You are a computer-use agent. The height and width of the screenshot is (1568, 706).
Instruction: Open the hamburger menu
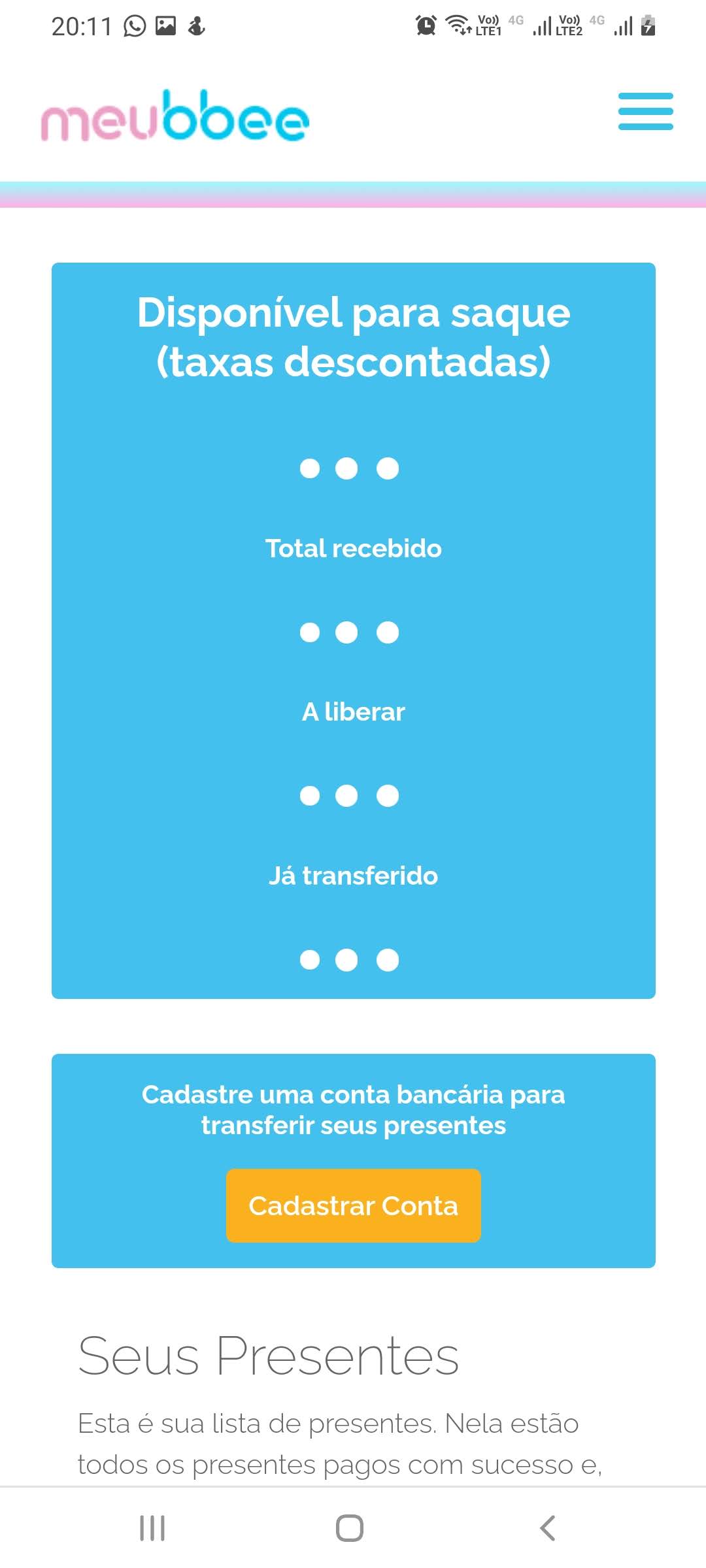pos(645,111)
